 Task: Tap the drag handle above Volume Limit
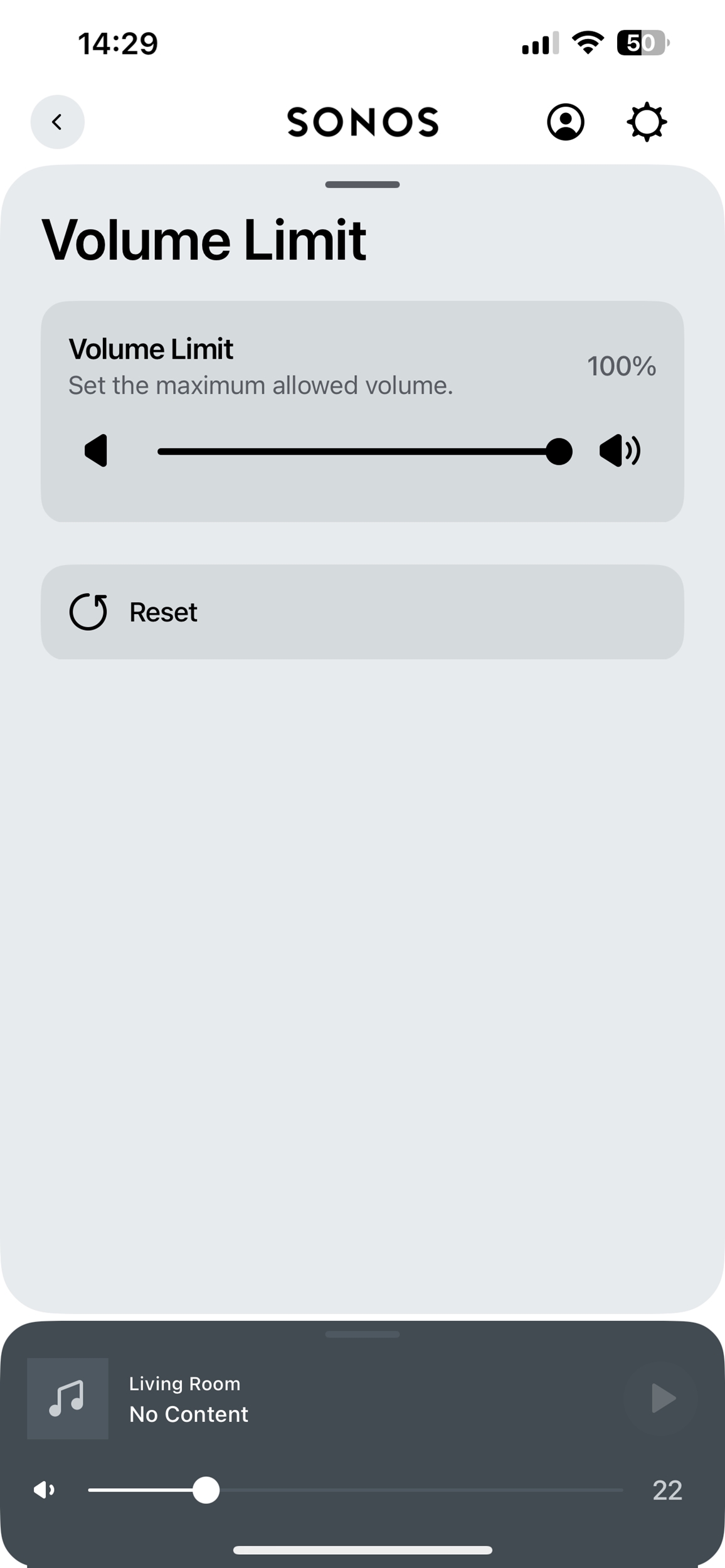(x=362, y=184)
